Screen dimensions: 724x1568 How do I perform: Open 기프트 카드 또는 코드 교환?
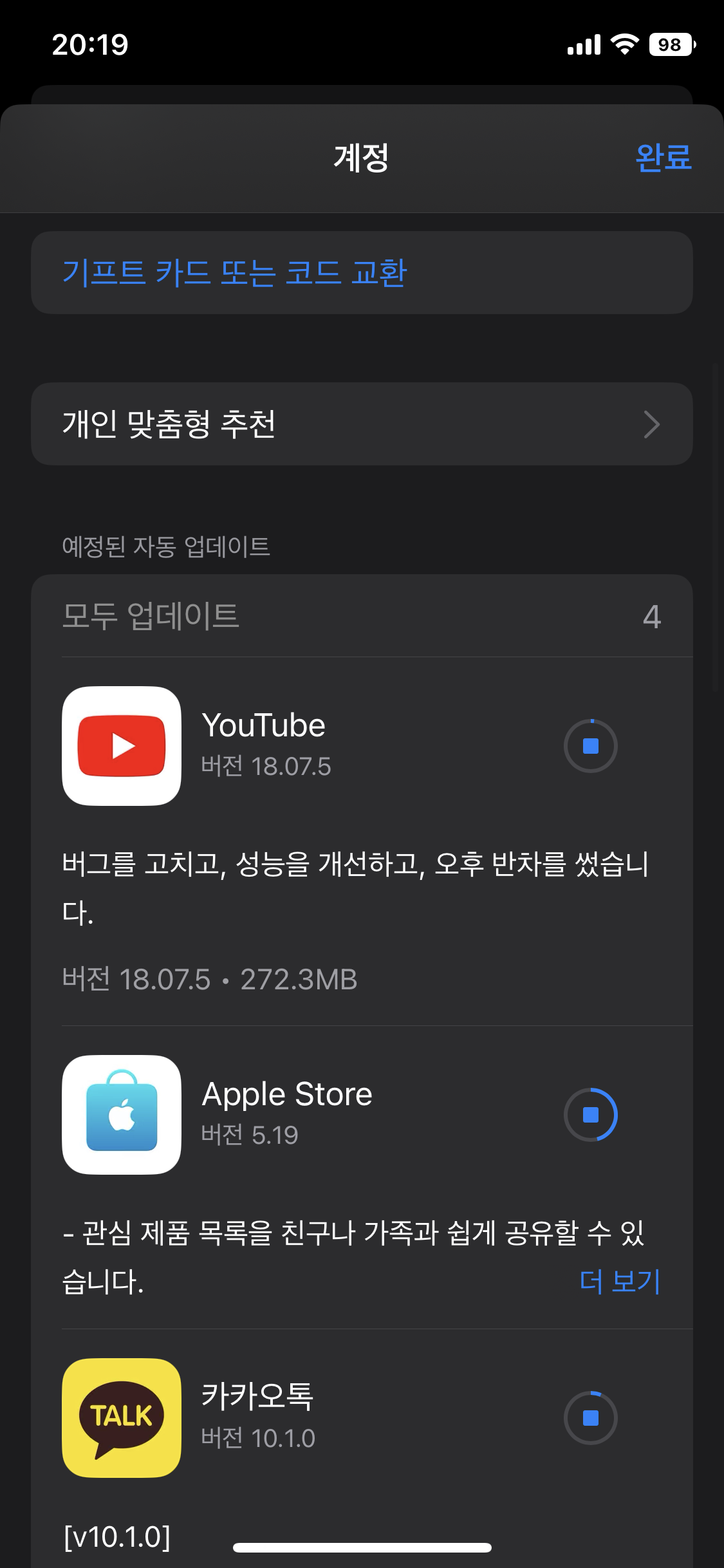(234, 273)
